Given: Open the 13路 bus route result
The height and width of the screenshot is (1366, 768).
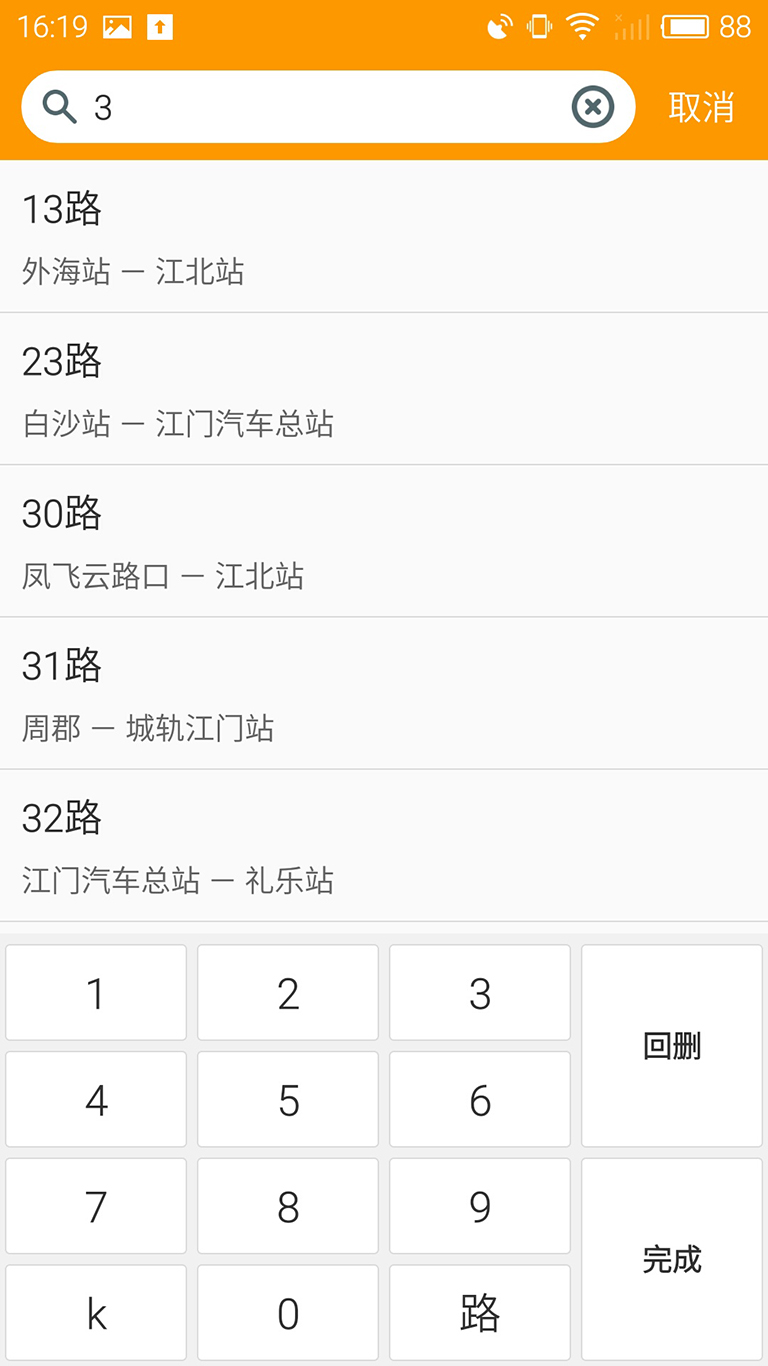Looking at the screenshot, I should (384, 237).
